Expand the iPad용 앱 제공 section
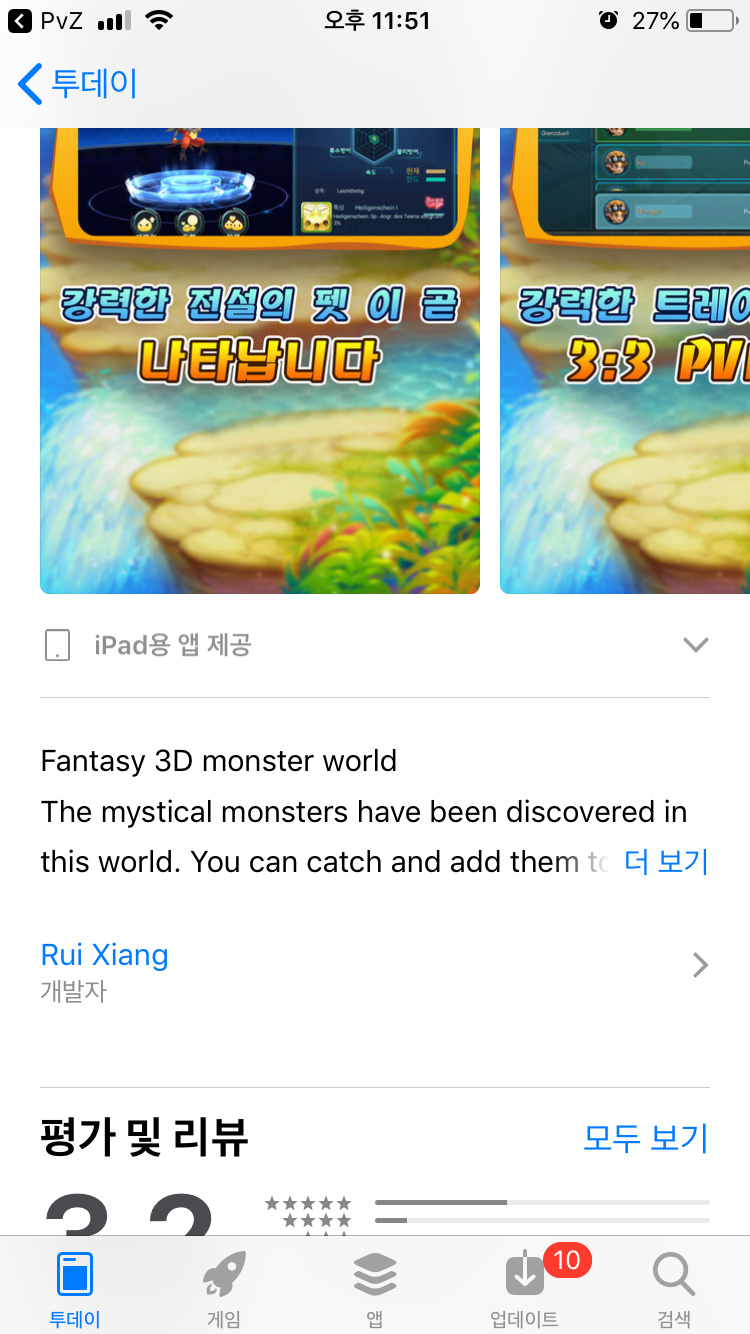 tap(695, 645)
